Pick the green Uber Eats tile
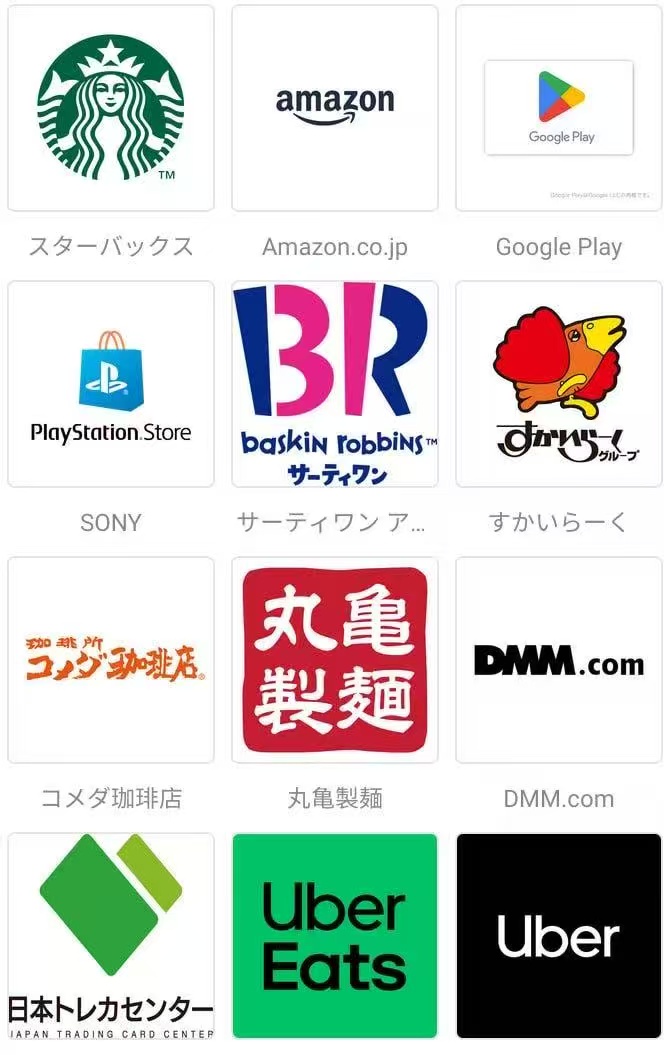Viewport: 664px width, 1055px height. pos(335,936)
